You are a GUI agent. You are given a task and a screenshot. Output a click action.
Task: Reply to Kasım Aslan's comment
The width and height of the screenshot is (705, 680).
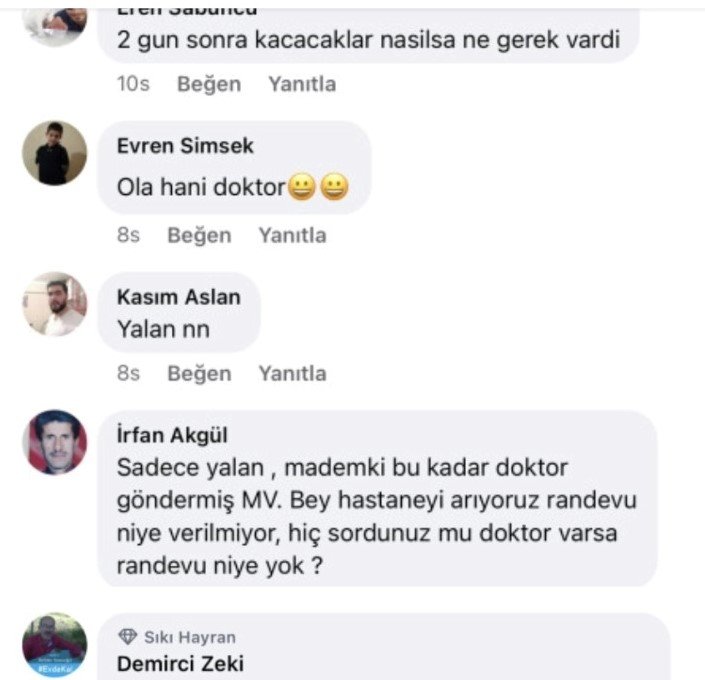(292, 374)
